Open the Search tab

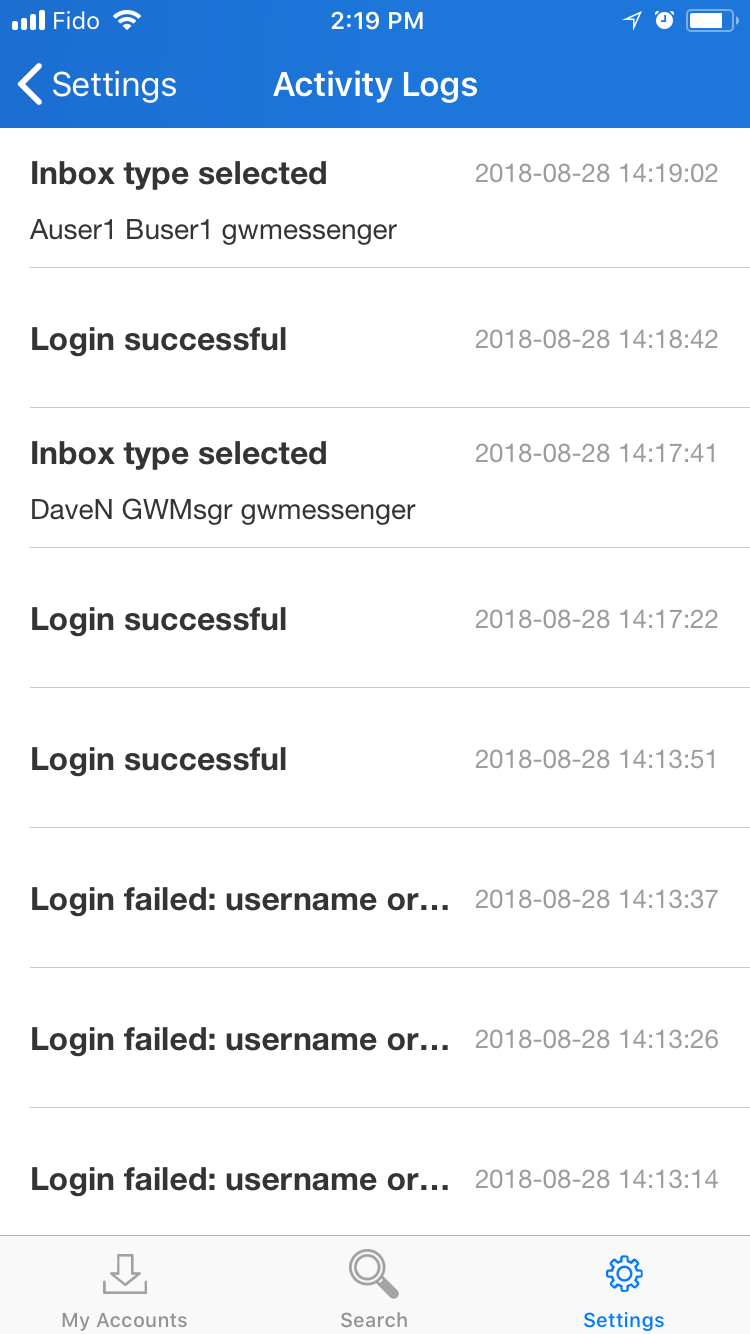[374, 1288]
